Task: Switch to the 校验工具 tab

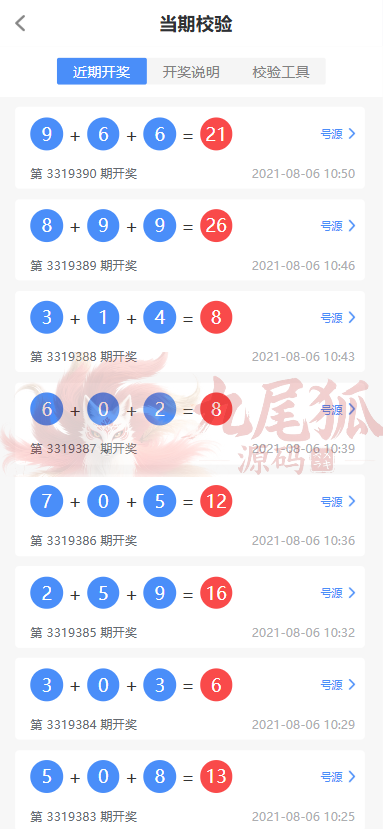Action: [x=280, y=71]
